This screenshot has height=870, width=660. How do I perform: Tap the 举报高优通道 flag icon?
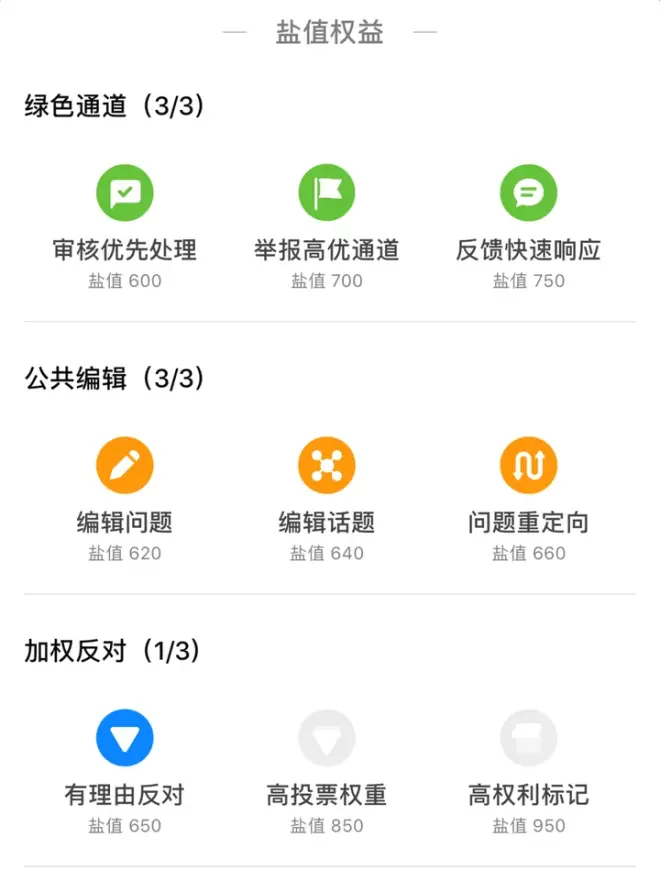[327, 193]
